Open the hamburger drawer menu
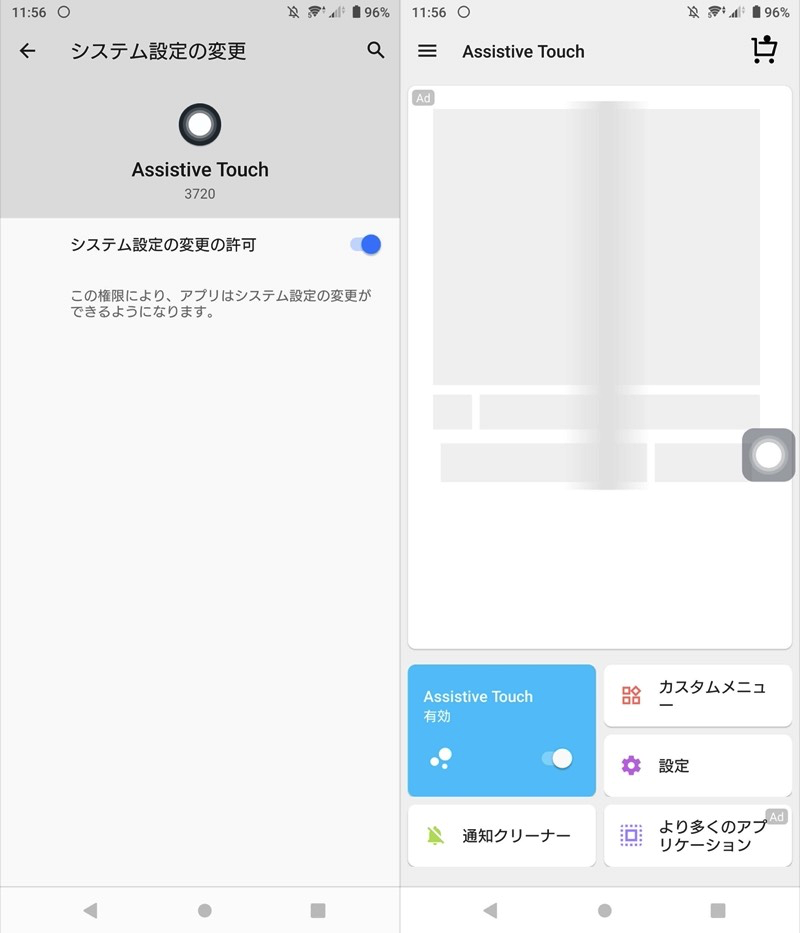The image size is (800, 933). 427,51
